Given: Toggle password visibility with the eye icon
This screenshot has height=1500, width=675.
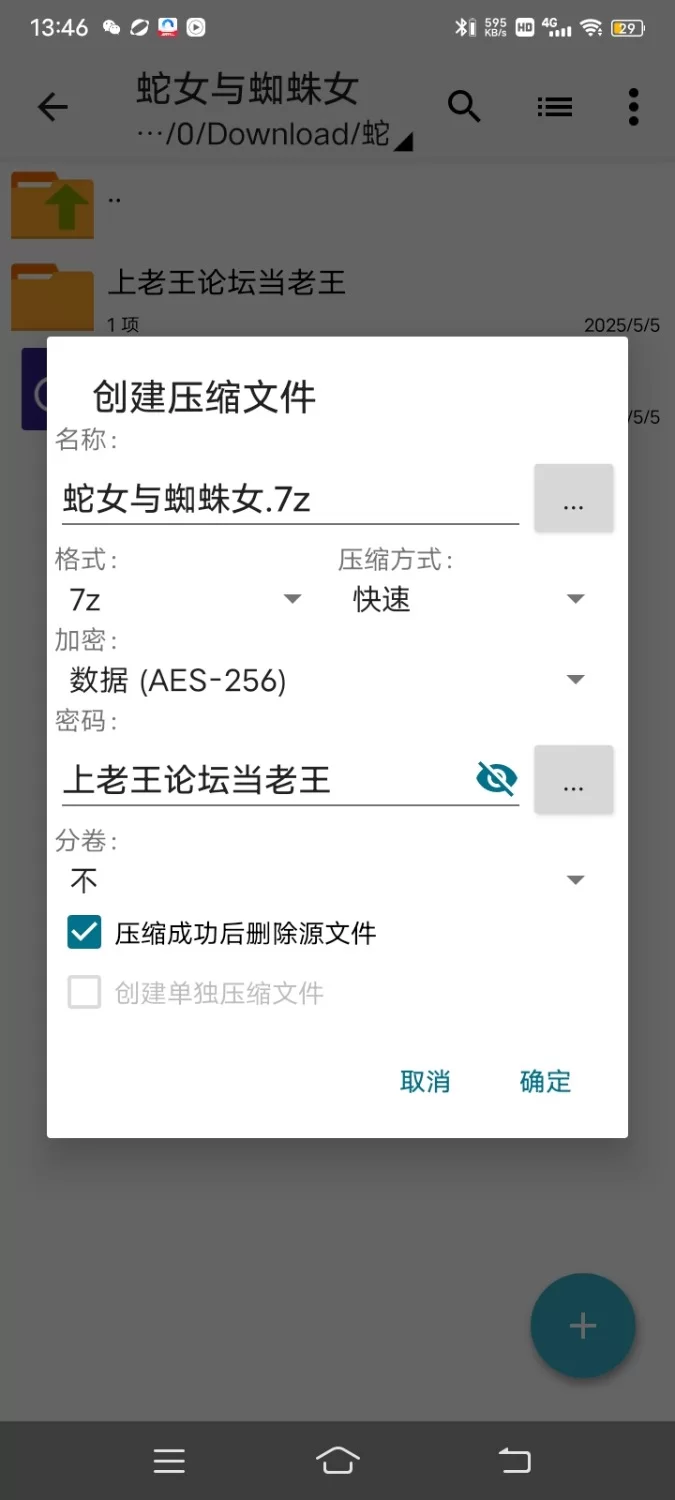Looking at the screenshot, I should tap(497, 778).
